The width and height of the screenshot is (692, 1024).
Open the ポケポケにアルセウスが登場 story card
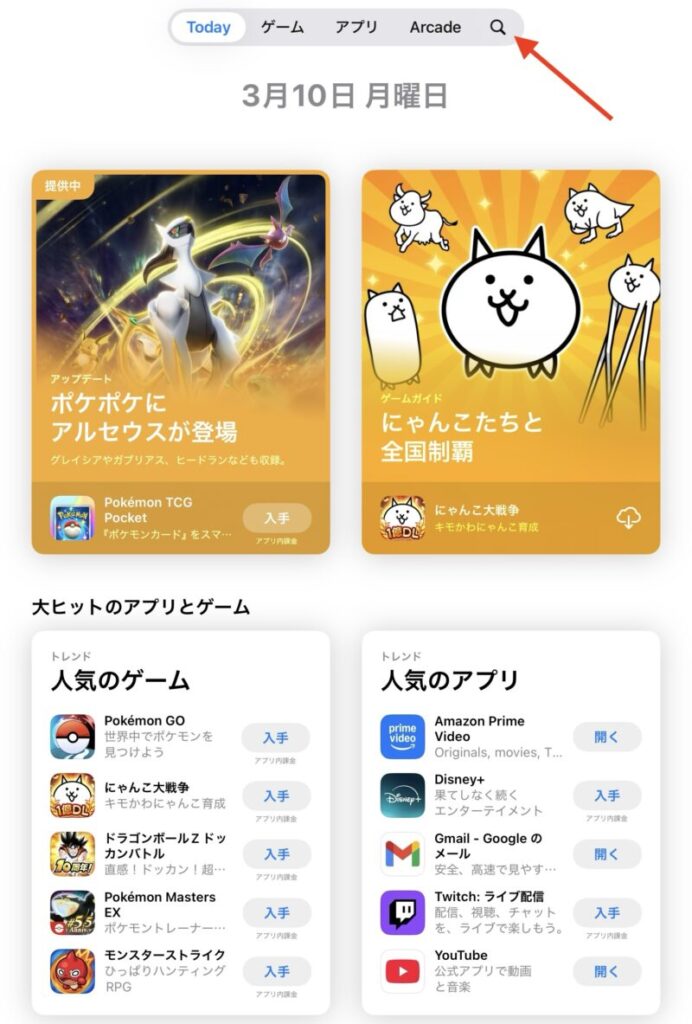[181, 330]
